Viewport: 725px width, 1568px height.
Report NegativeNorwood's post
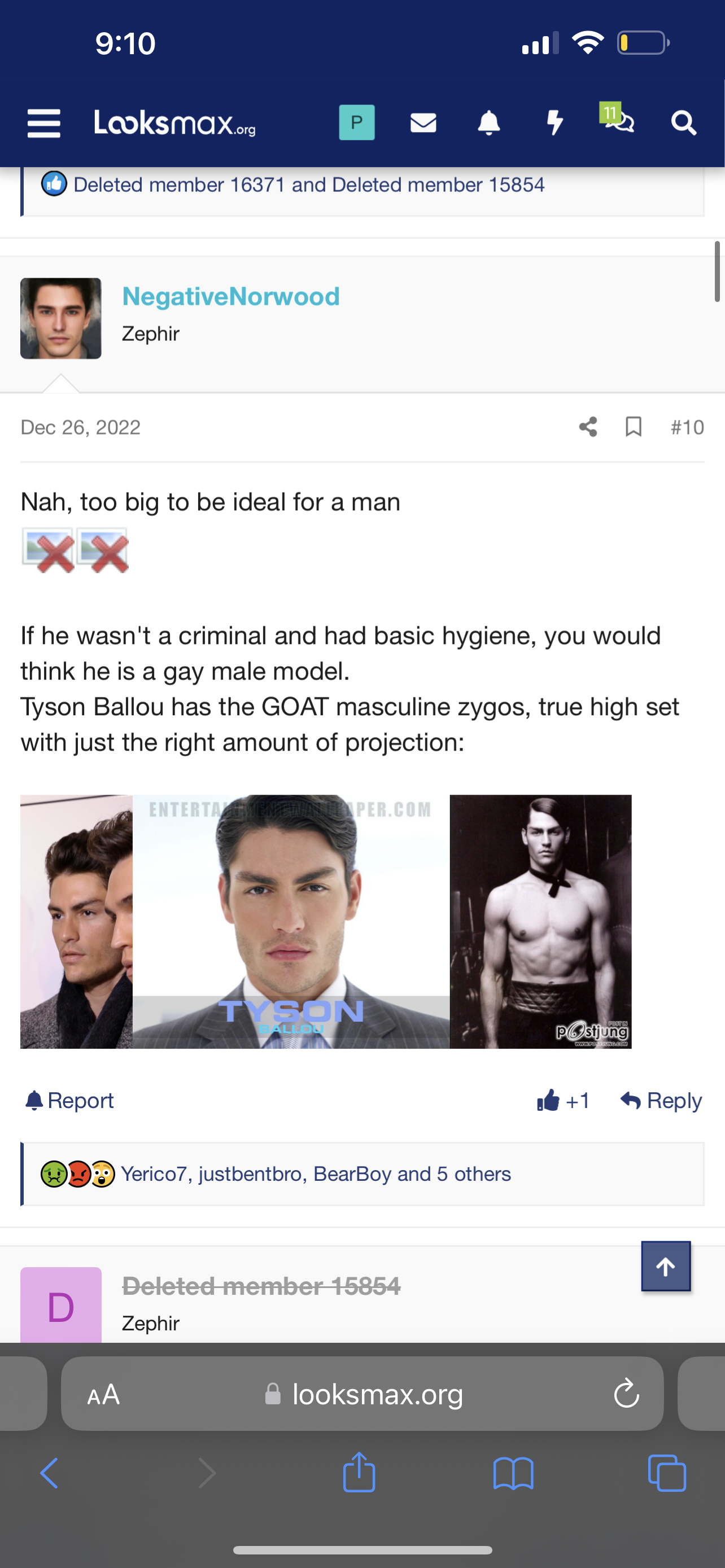coord(69,1101)
